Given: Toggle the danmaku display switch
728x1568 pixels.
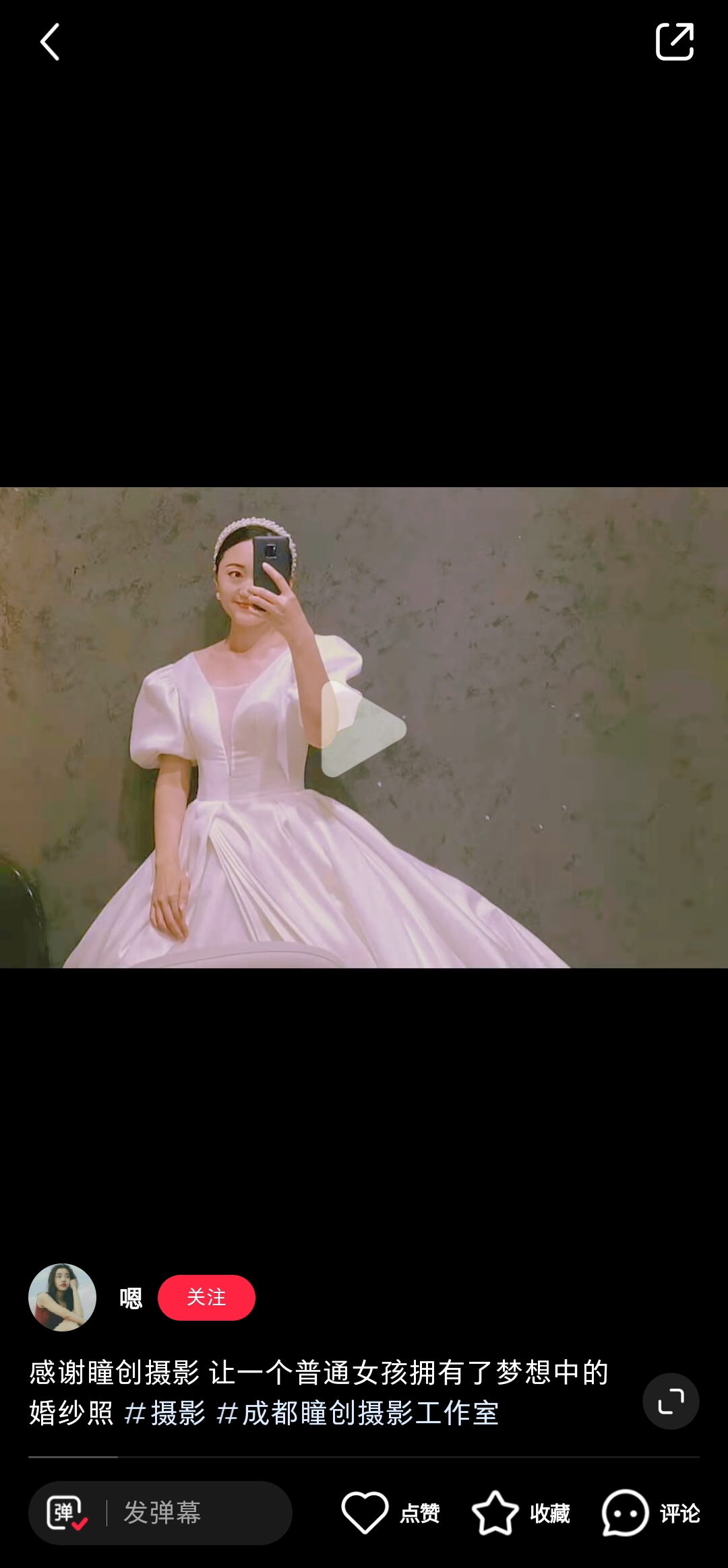Looking at the screenshot, I should tap(67, 1513).
